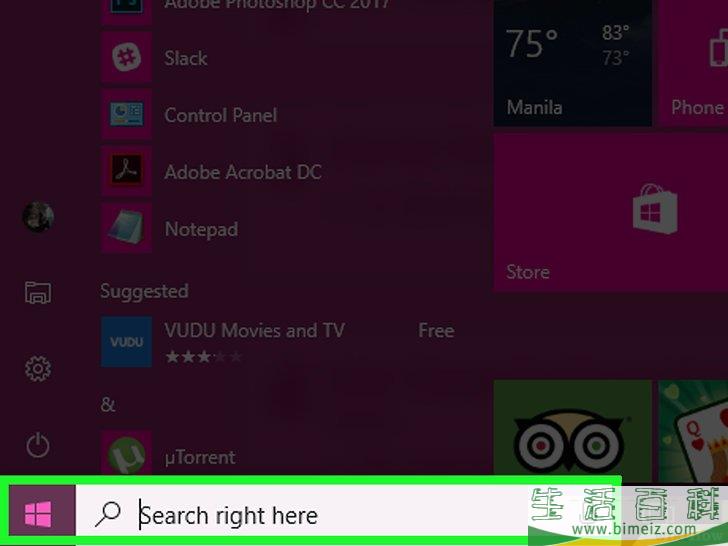This screenshot has height=546, width=728.
Task: Launch Control Panel
Action: coord(220,115)
